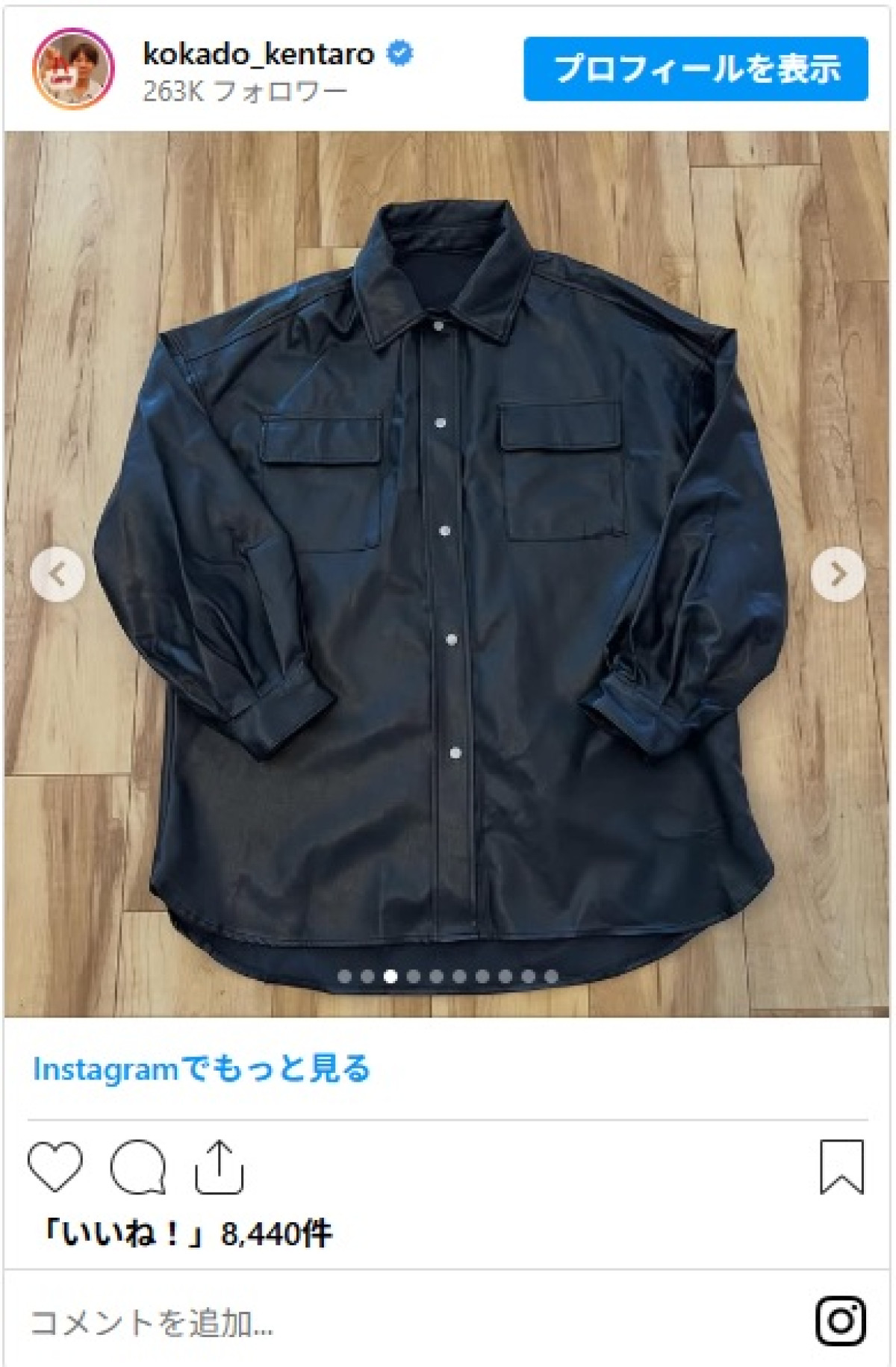Image resolution: width=896 pixels, height=1367 pixels.
Task: Bookmark this post
Action: 841,1167
